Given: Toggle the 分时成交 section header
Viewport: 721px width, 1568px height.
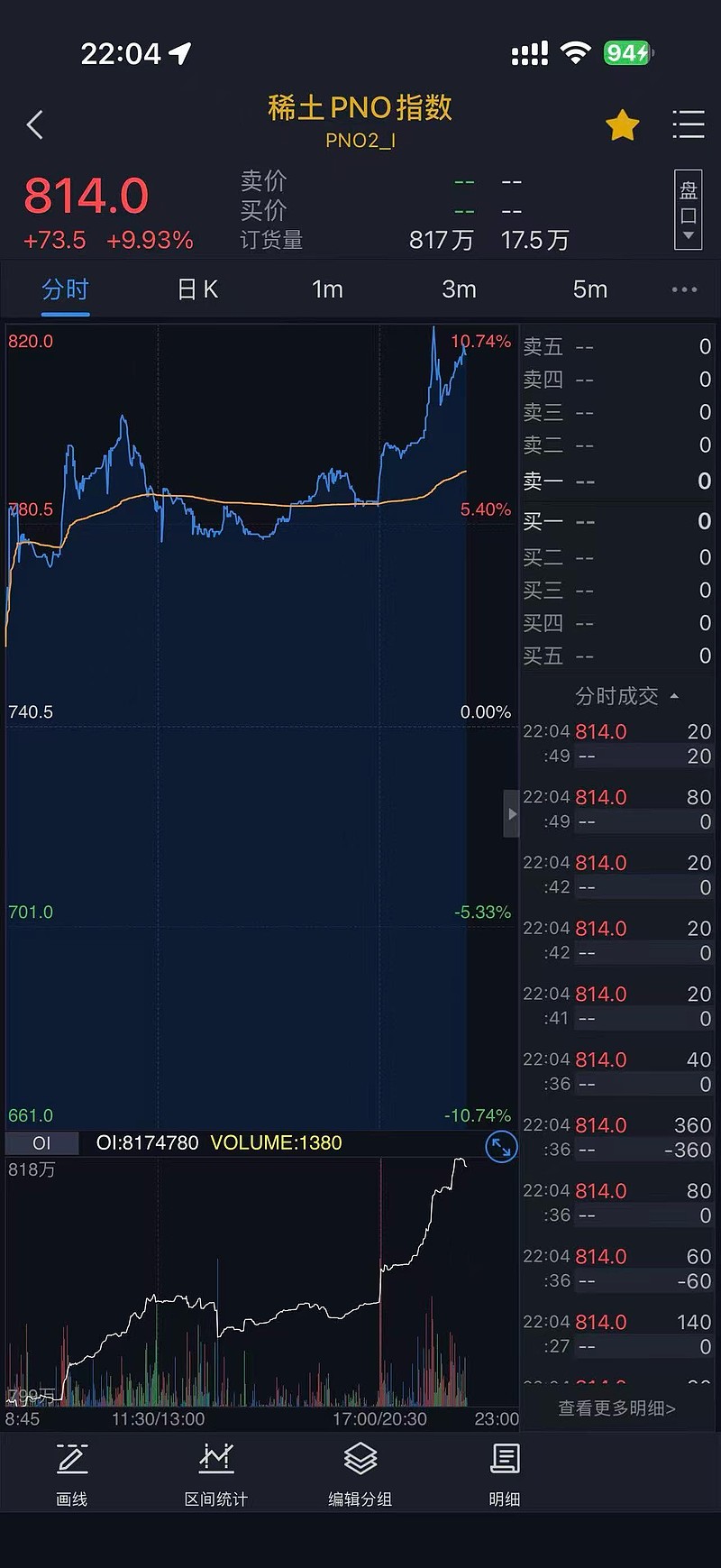Looking at the screenshot, I should pyautogui.click(x=626, y=696).
